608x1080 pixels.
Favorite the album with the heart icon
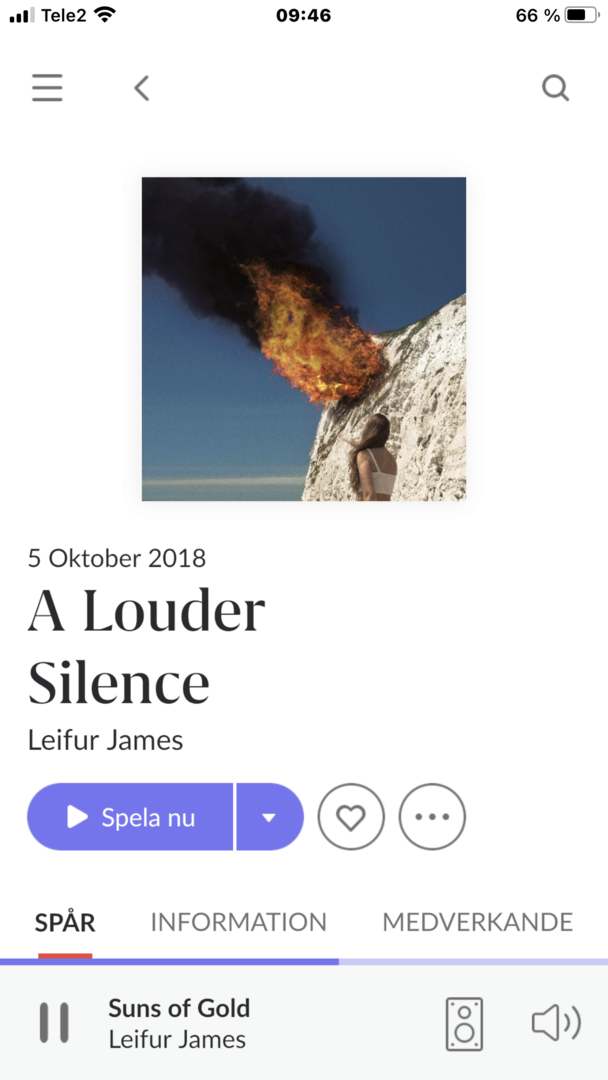click(351, 817)
